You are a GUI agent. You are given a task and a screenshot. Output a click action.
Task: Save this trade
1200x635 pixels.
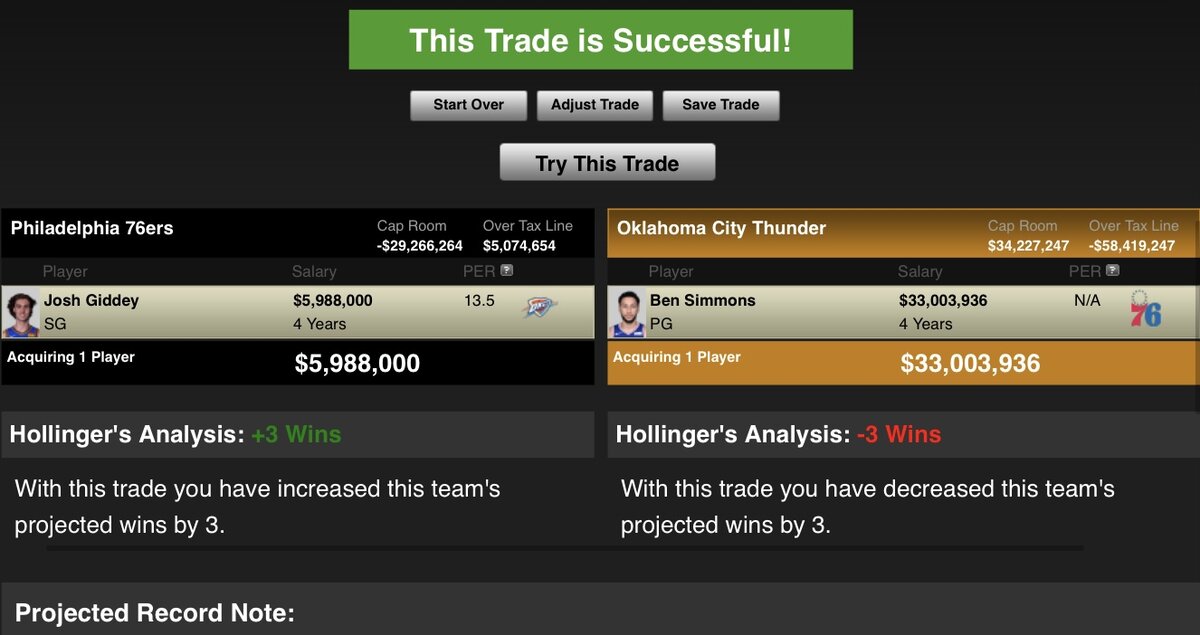pos(720,105)
